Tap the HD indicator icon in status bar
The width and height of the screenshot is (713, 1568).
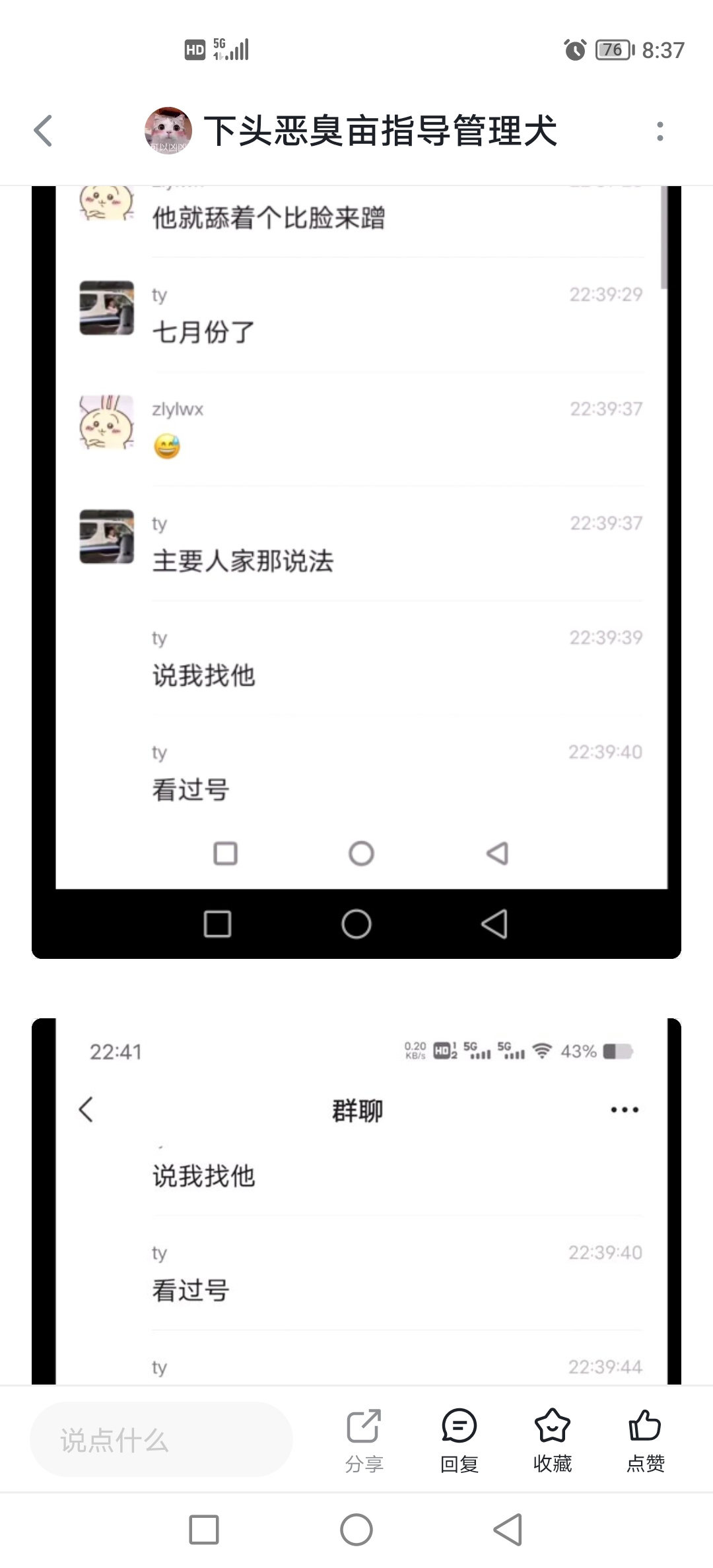point(194,48)
